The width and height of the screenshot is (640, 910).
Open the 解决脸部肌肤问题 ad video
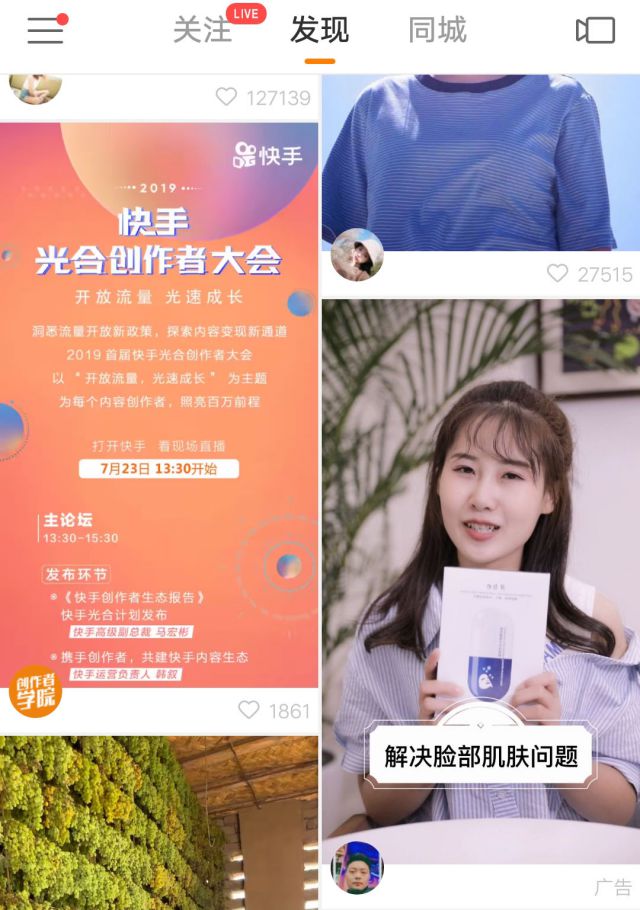tap(480, 580)
